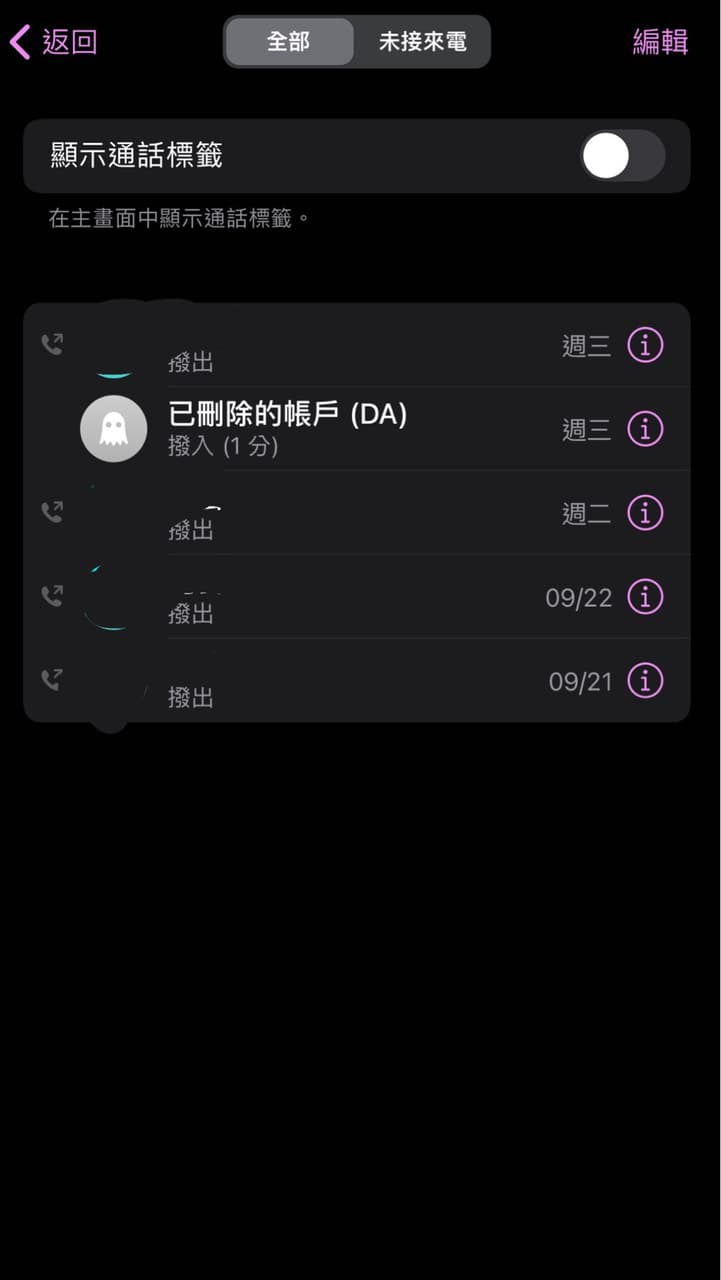Open info for the 09/22 call
The height and width of the screenshot is (1280, 721).
point(645,596)
